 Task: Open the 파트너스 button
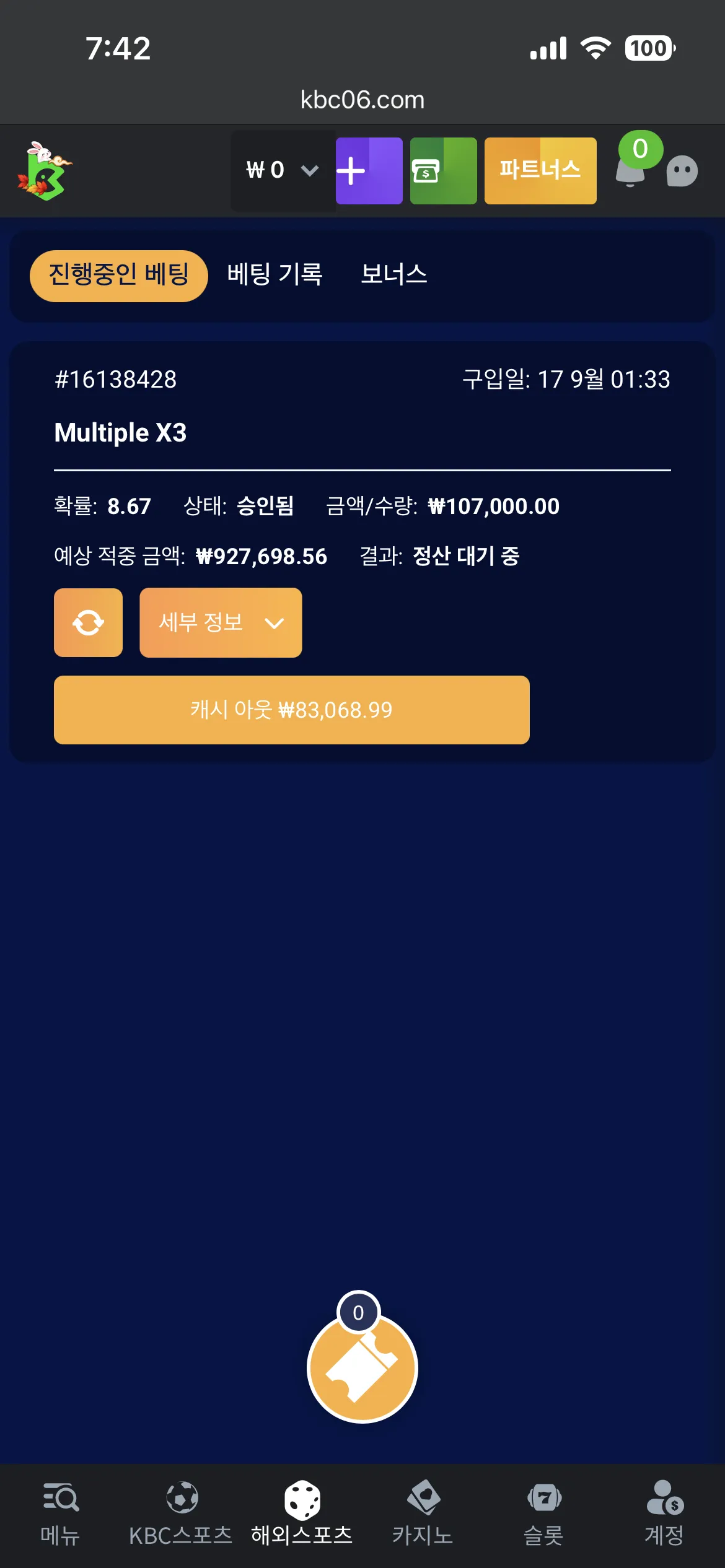coord(540,171)
